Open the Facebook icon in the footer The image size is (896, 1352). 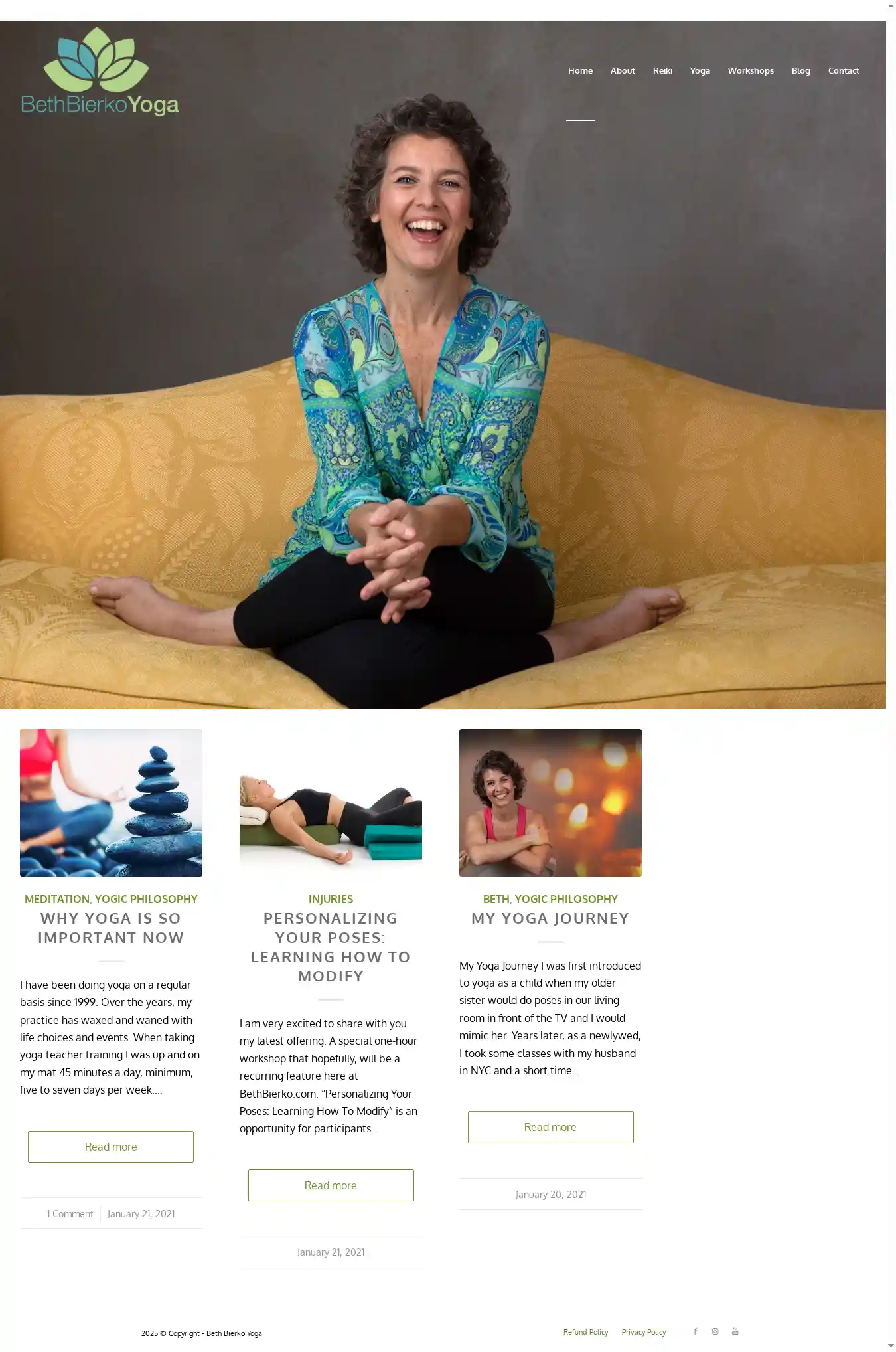point(695,1331)
